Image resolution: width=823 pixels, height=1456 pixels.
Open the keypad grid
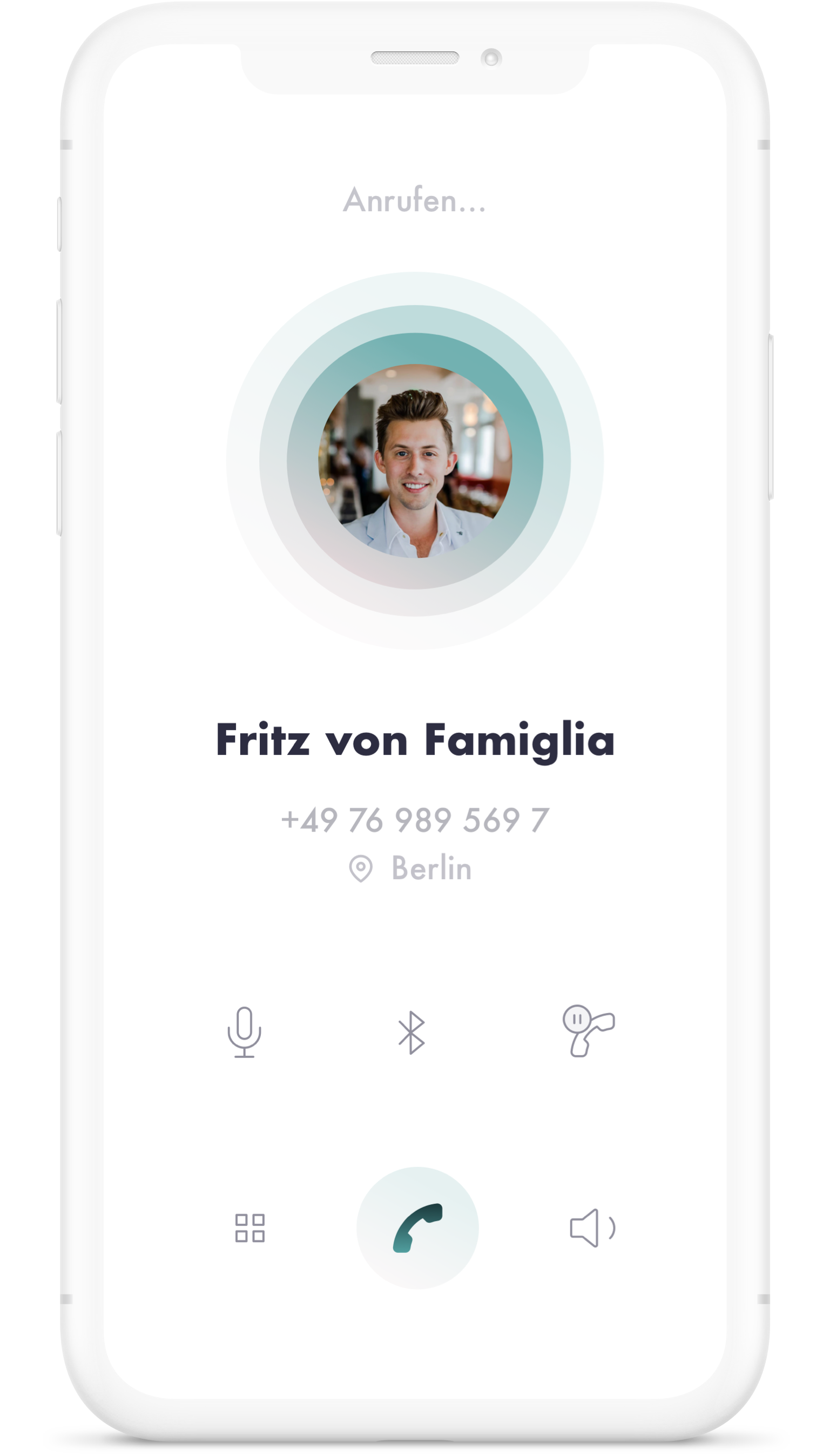(x=250, y=1228)
